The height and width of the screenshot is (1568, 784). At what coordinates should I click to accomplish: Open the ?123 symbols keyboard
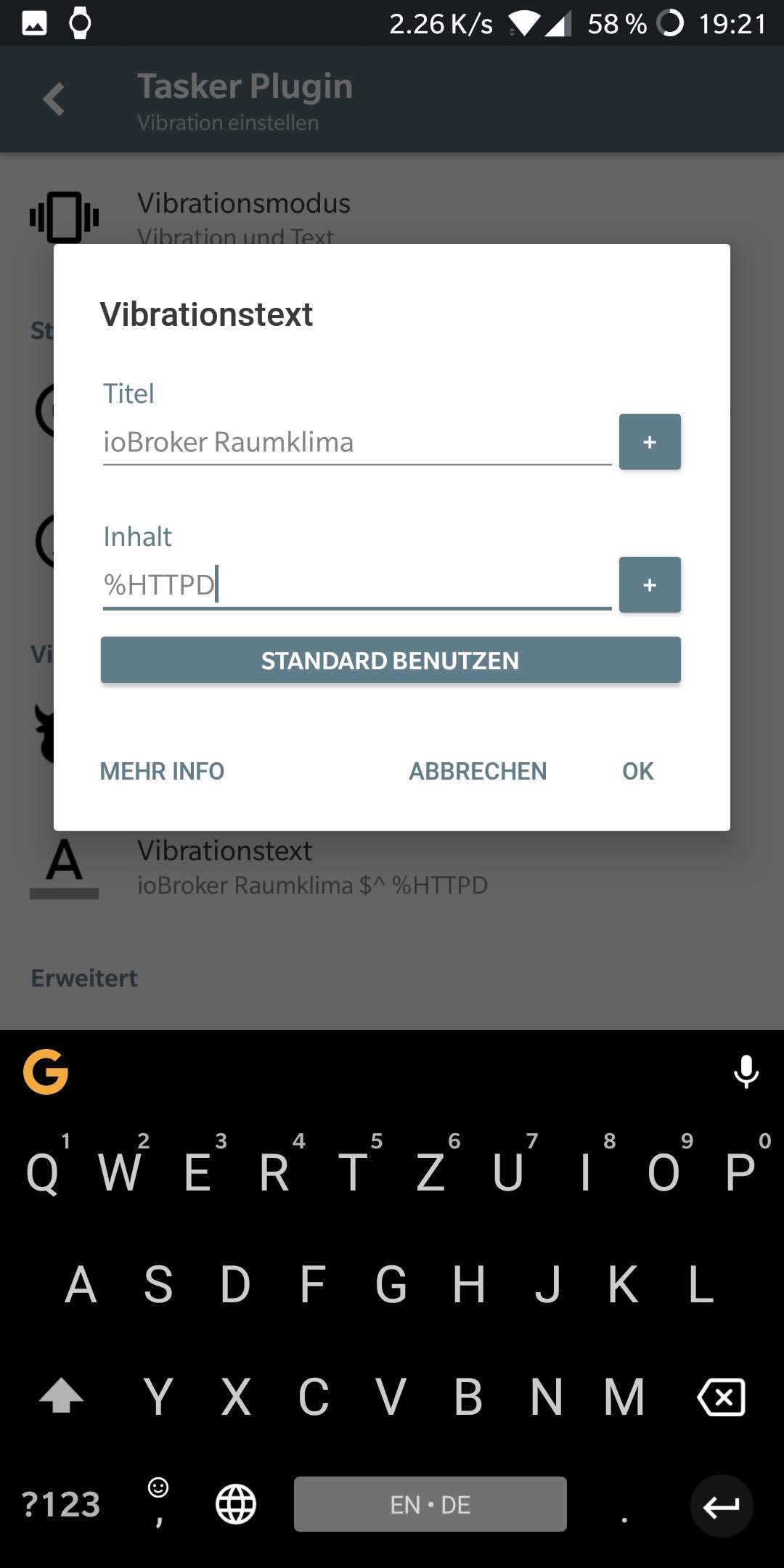tap(61, 1504)
